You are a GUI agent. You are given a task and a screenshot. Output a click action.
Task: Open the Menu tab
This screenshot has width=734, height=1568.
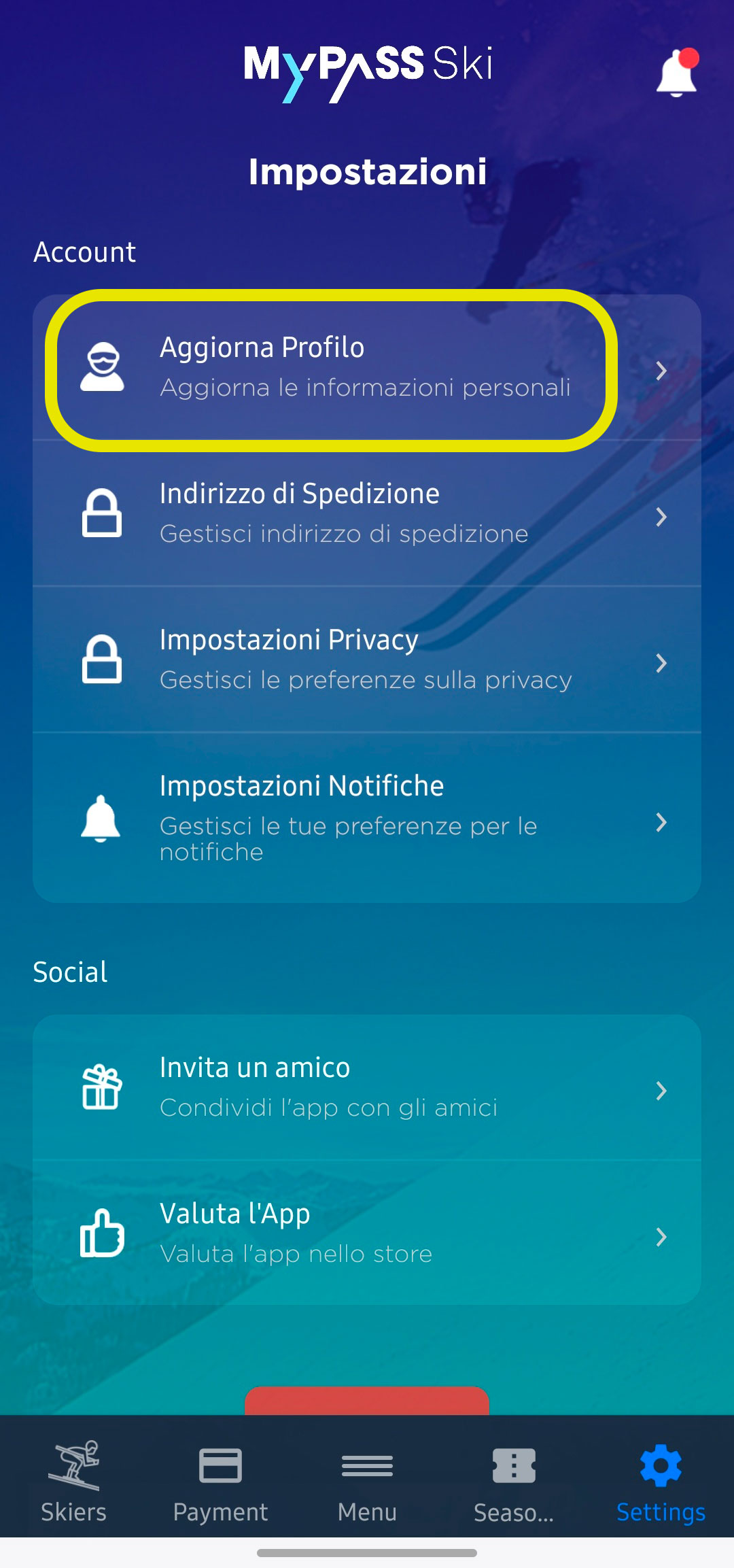tap(367, 1481)
